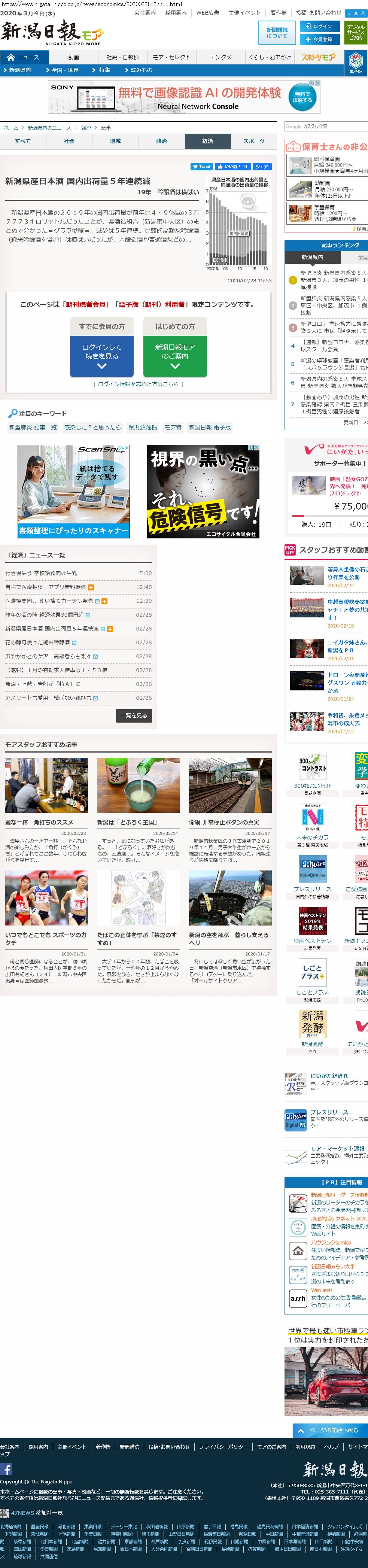Open the Facebook icon in footer
This screenshot has width=368, height=1568.
click(x=6, y=1470)
